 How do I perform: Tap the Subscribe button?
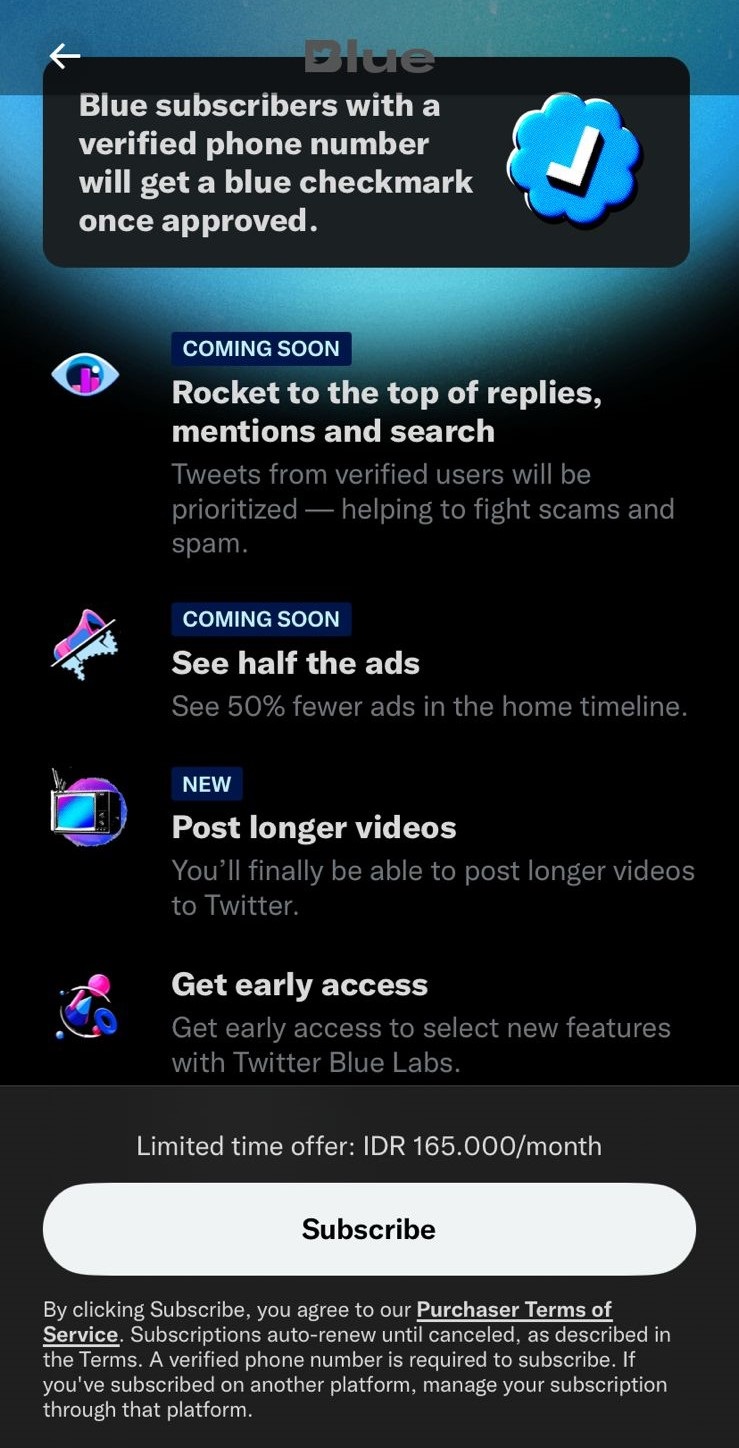pos(369,1229)
